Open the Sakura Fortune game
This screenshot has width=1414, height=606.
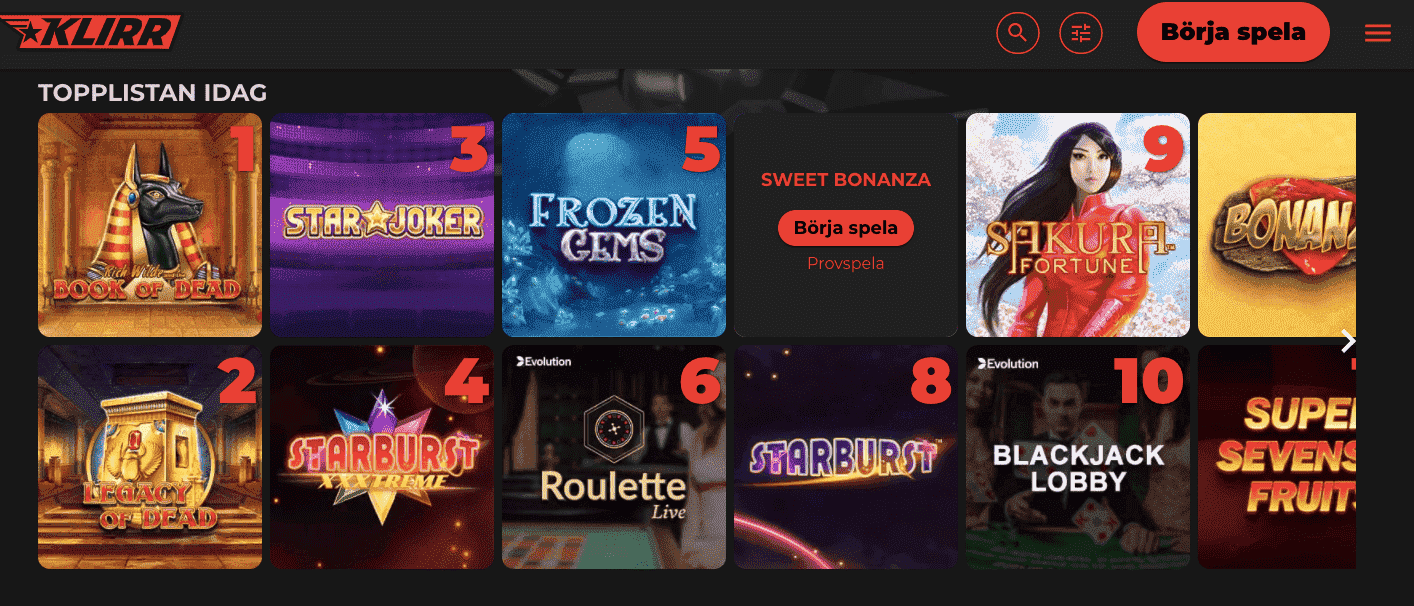pyautogui.click(x=1077, y=225)
